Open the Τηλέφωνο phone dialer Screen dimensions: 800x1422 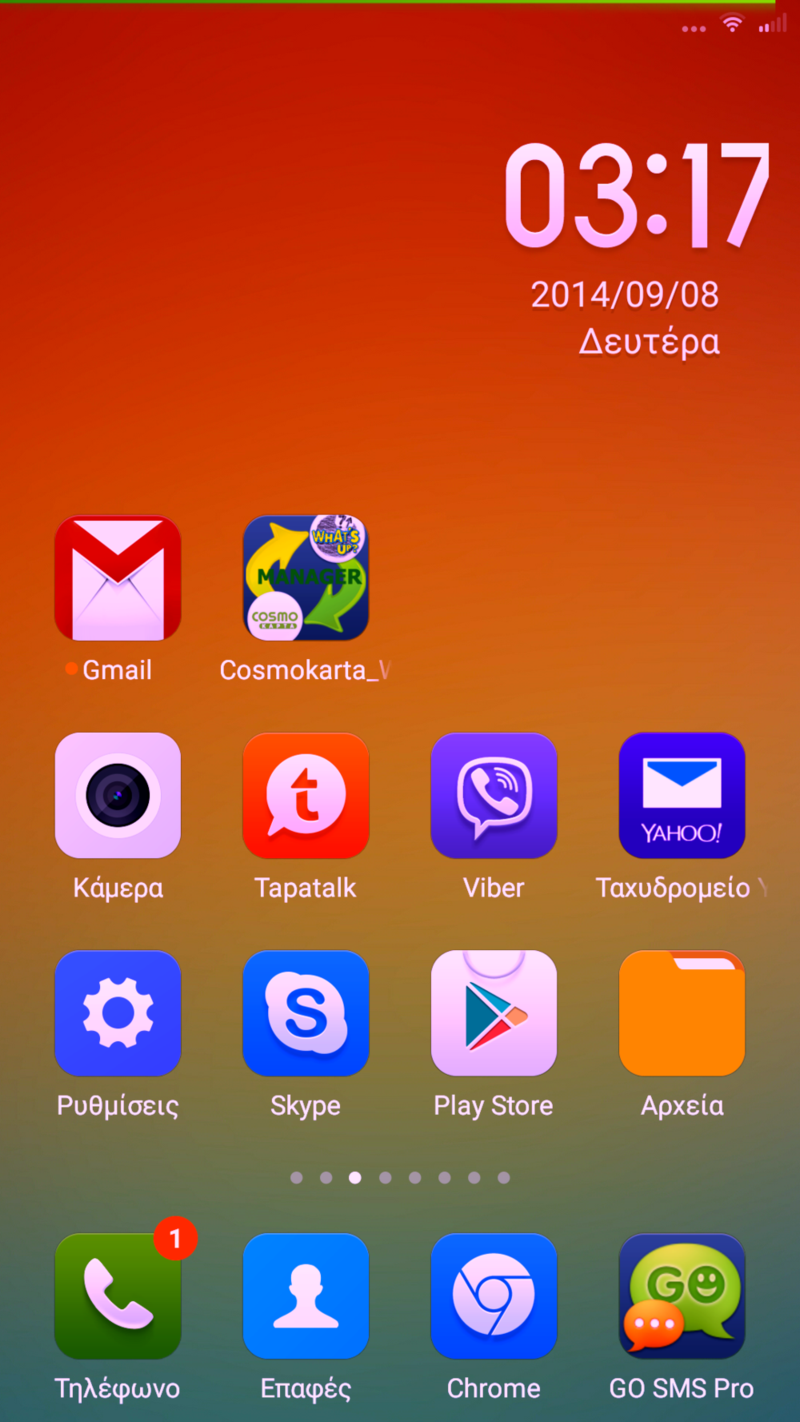pyautogui.click(x=118, y=1296)
